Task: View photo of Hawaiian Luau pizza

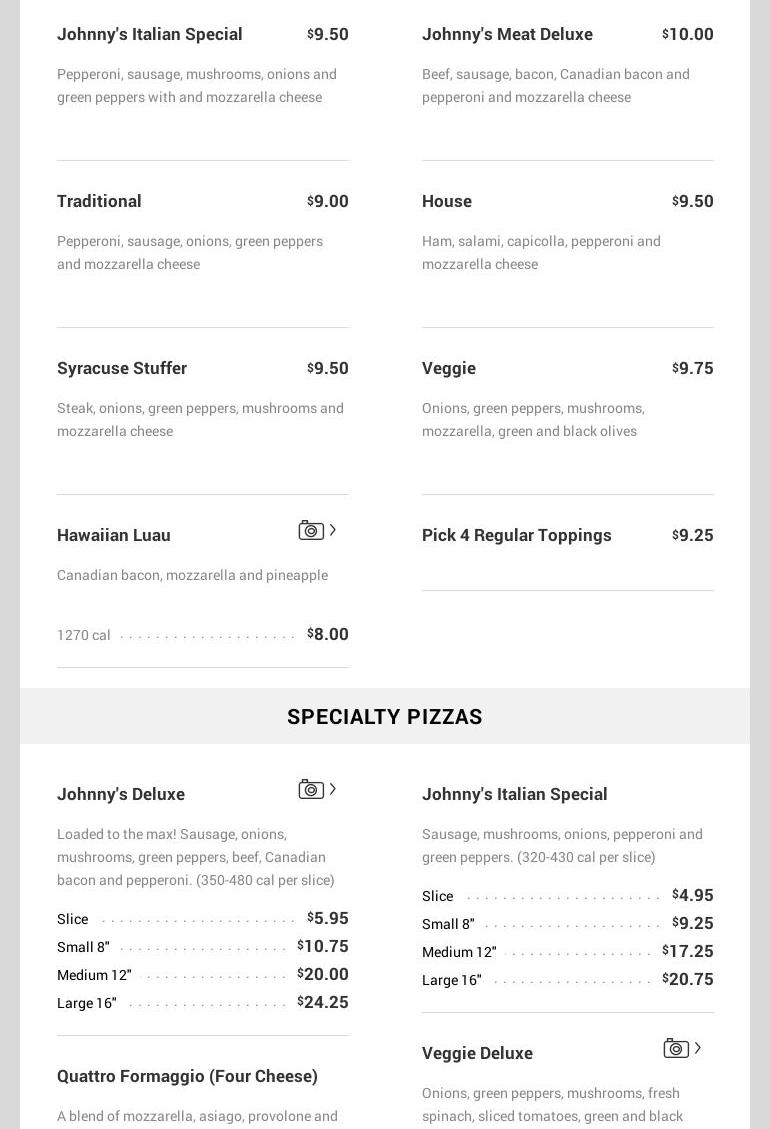Action: coord(312,531)
